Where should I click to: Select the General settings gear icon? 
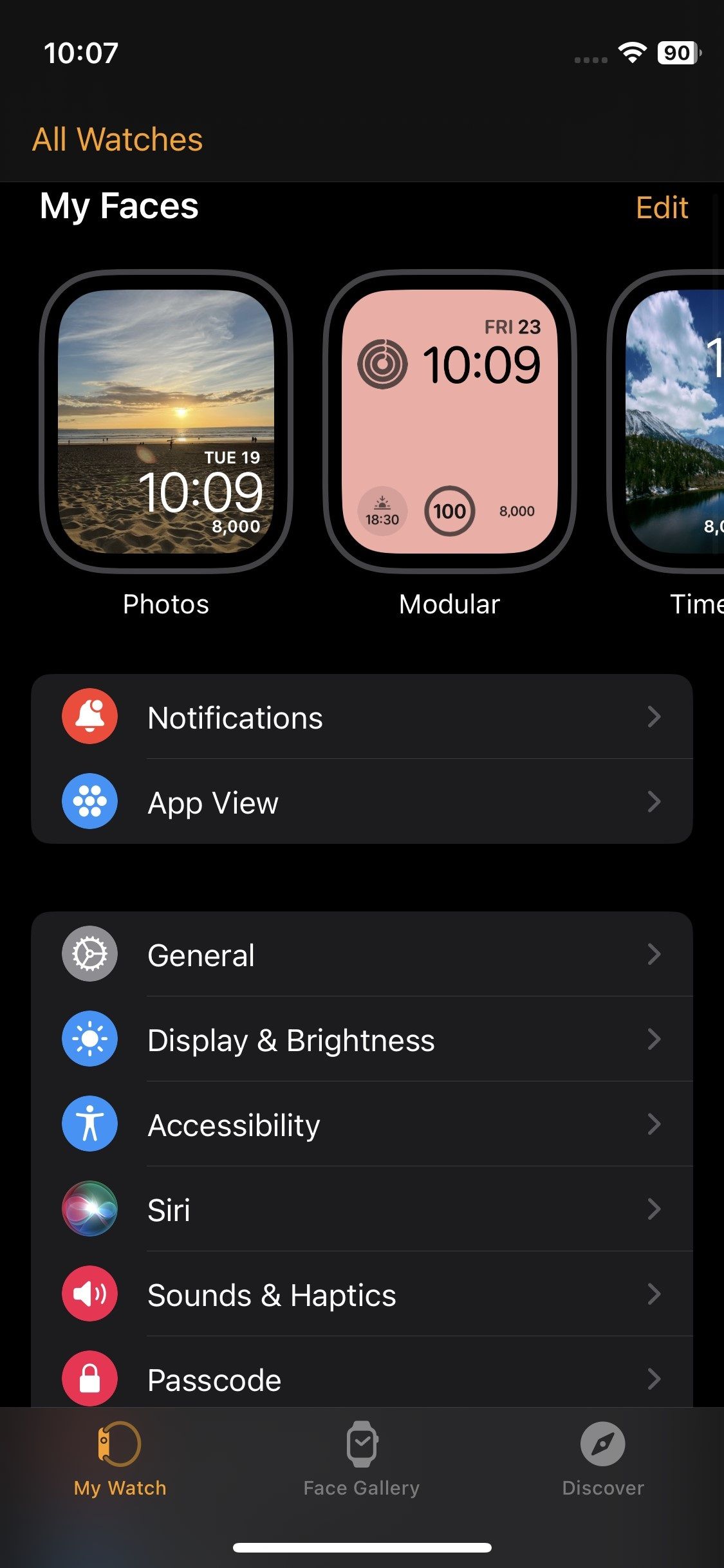89,954
